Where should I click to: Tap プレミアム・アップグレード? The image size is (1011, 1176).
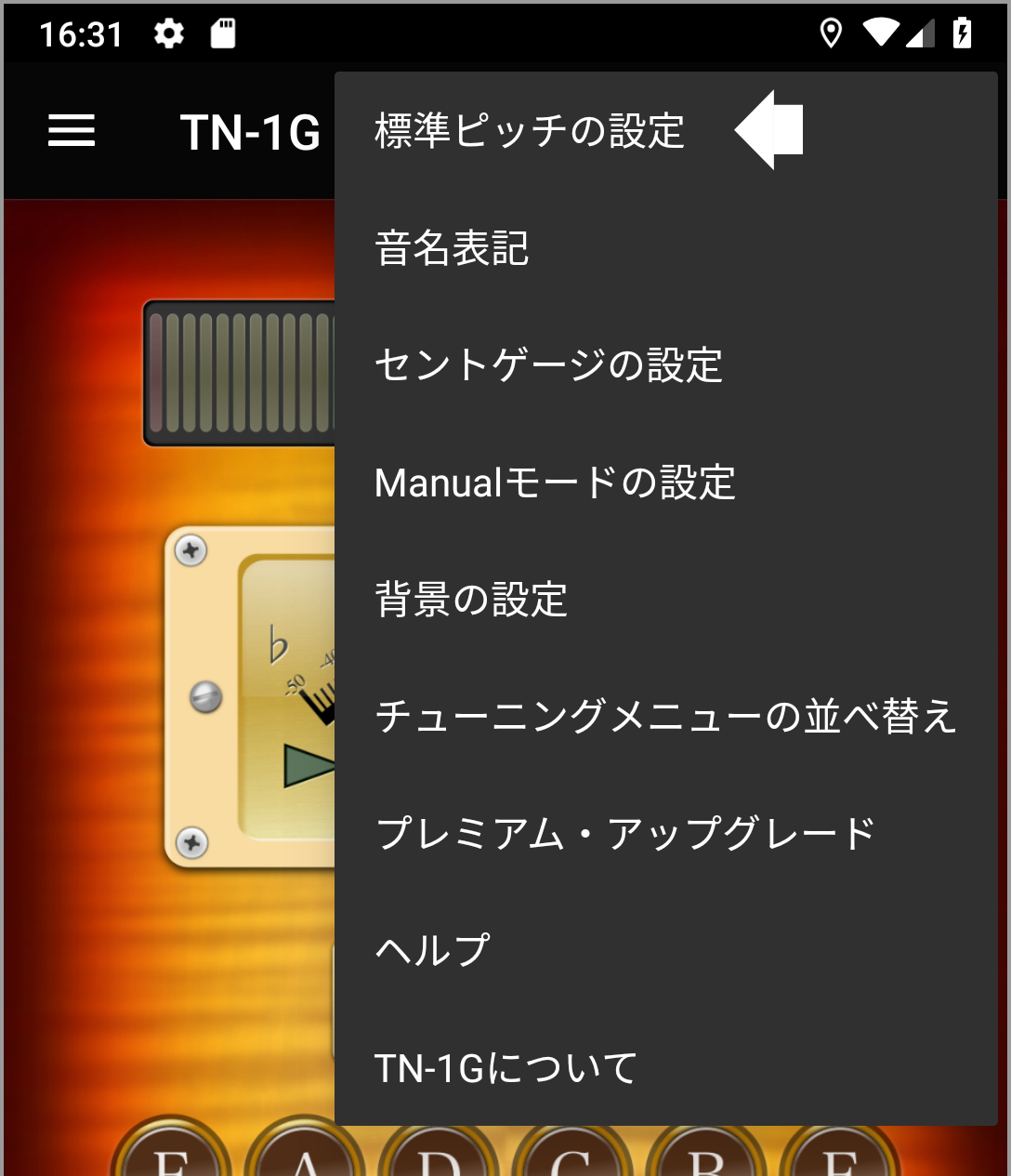point(625,834)
